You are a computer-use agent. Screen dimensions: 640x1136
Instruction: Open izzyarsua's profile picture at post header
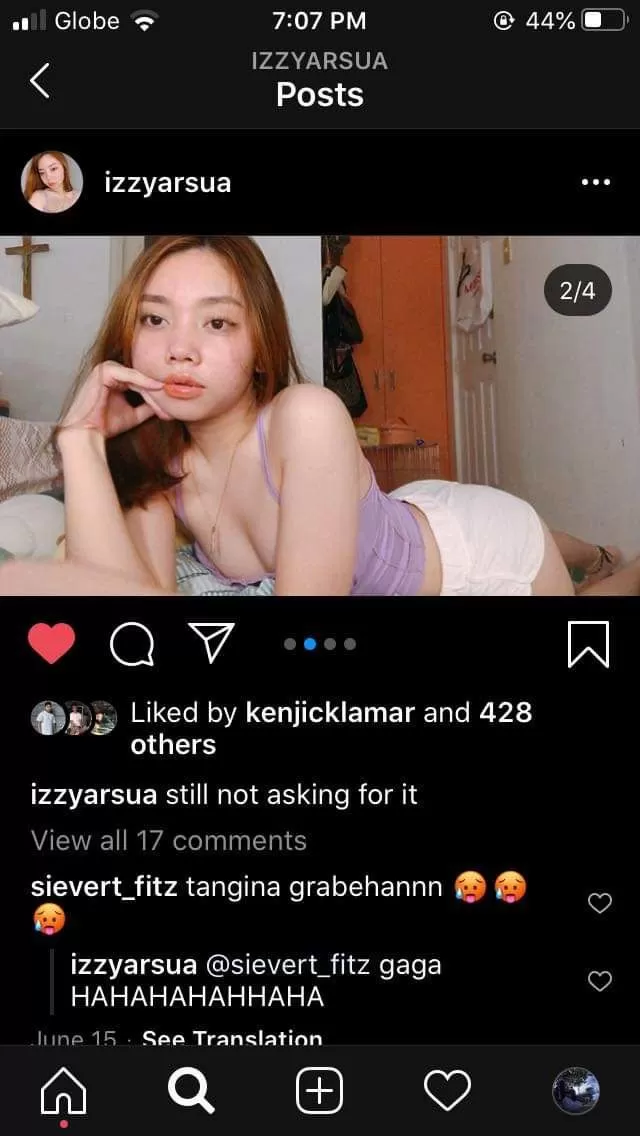point(52,182)
